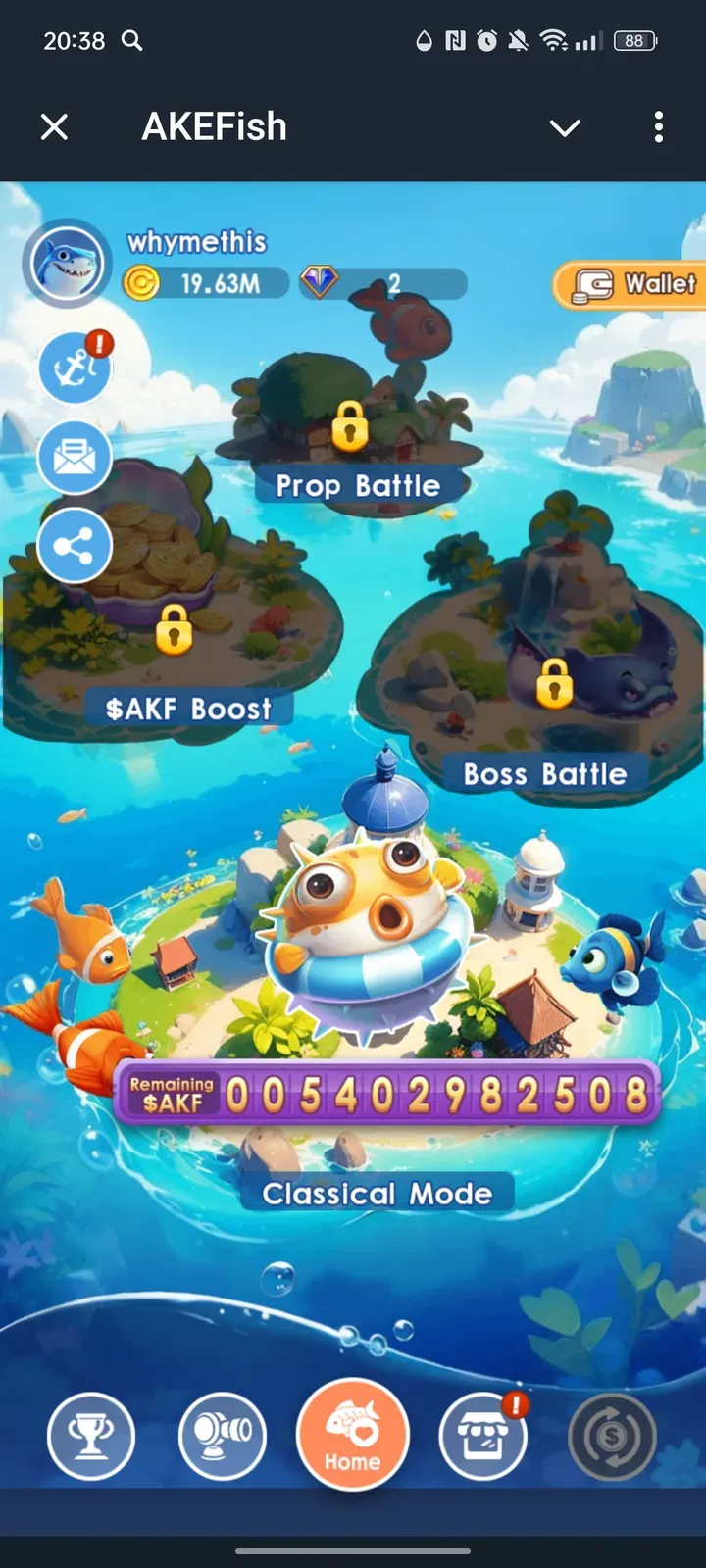The image size is (706, 1568).
Task: Open the three-dot overflow menu
Action: coord(658,126)
